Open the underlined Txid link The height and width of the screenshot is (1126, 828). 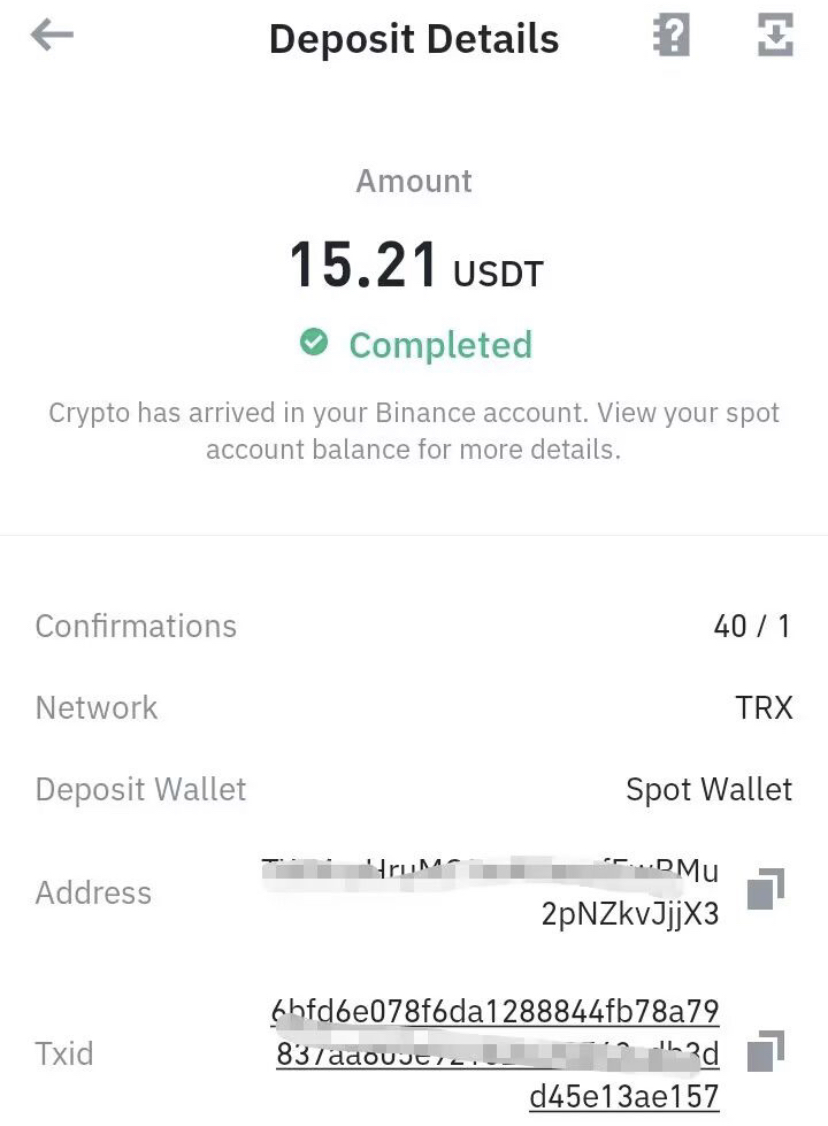point(495,1052)
